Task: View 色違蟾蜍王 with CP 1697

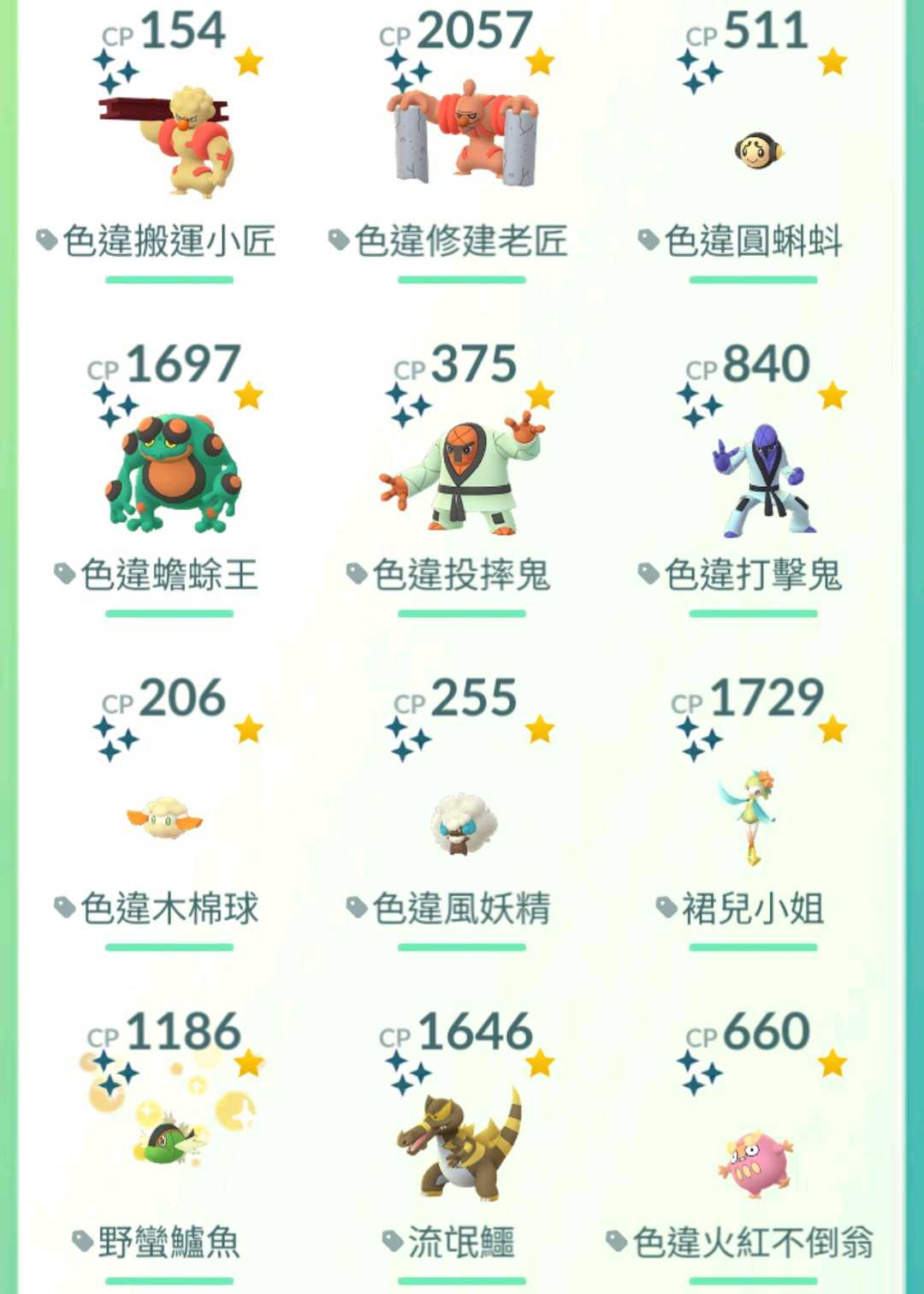Action: pos(171,472)
